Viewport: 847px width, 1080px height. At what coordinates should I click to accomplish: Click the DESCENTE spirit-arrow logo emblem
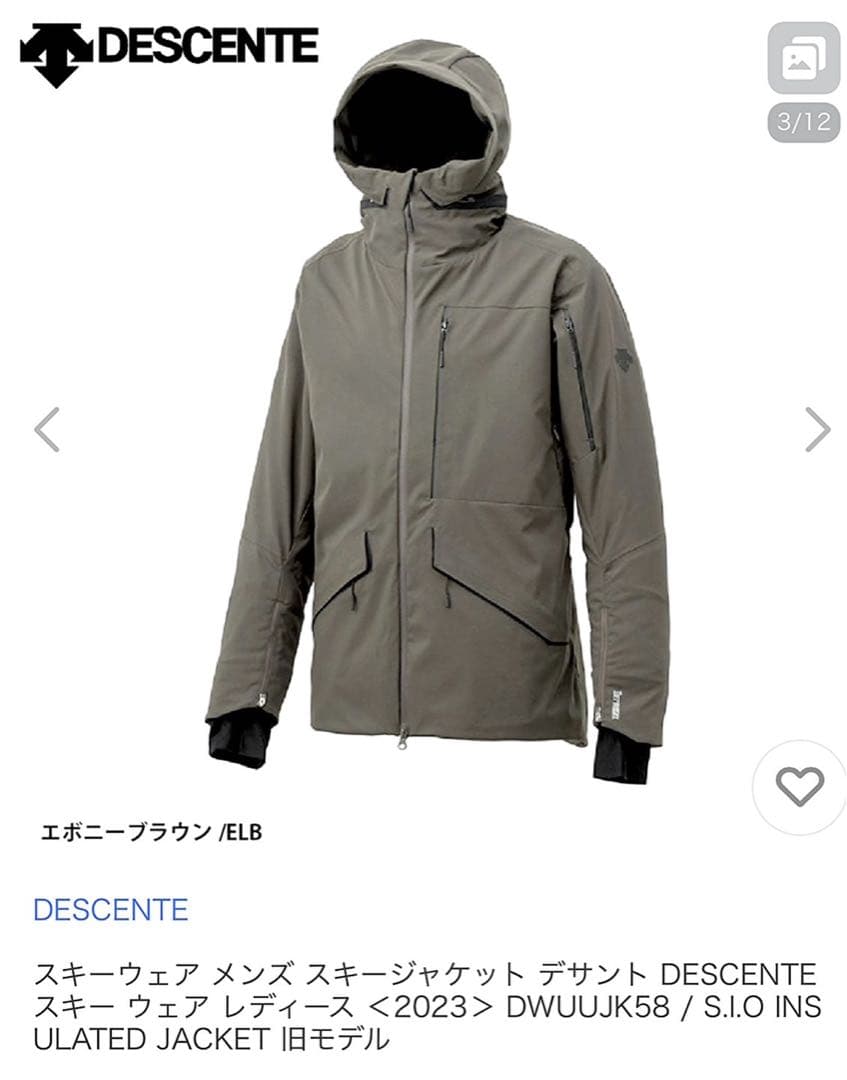[57, 47]
